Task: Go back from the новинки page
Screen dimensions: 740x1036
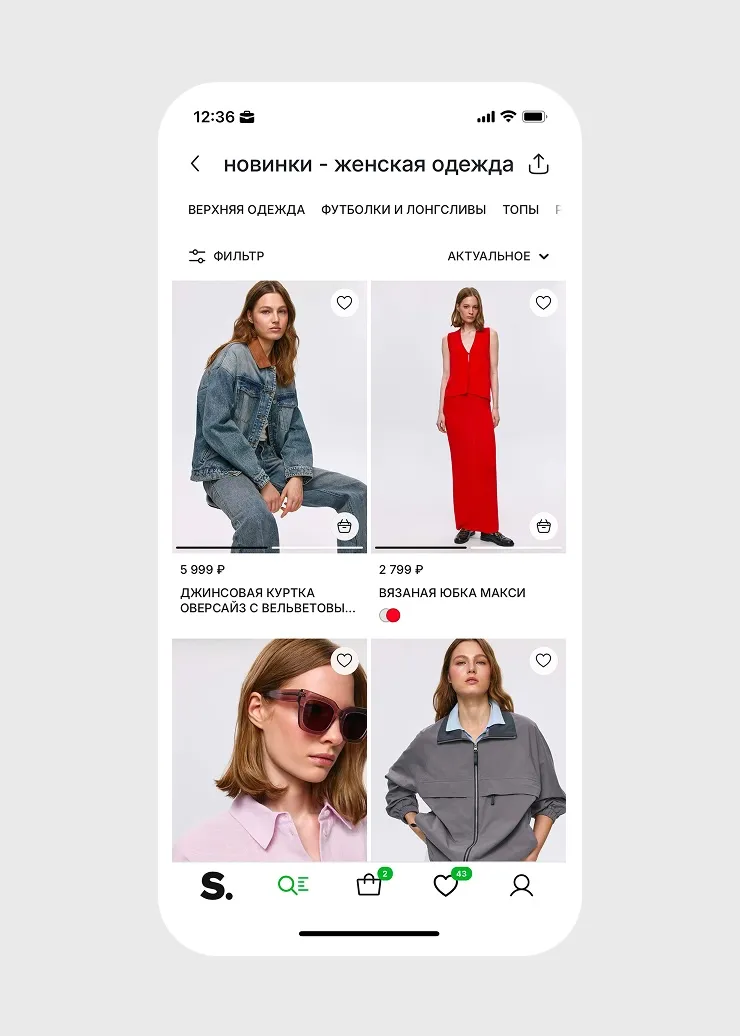Action: coord(195,164)
